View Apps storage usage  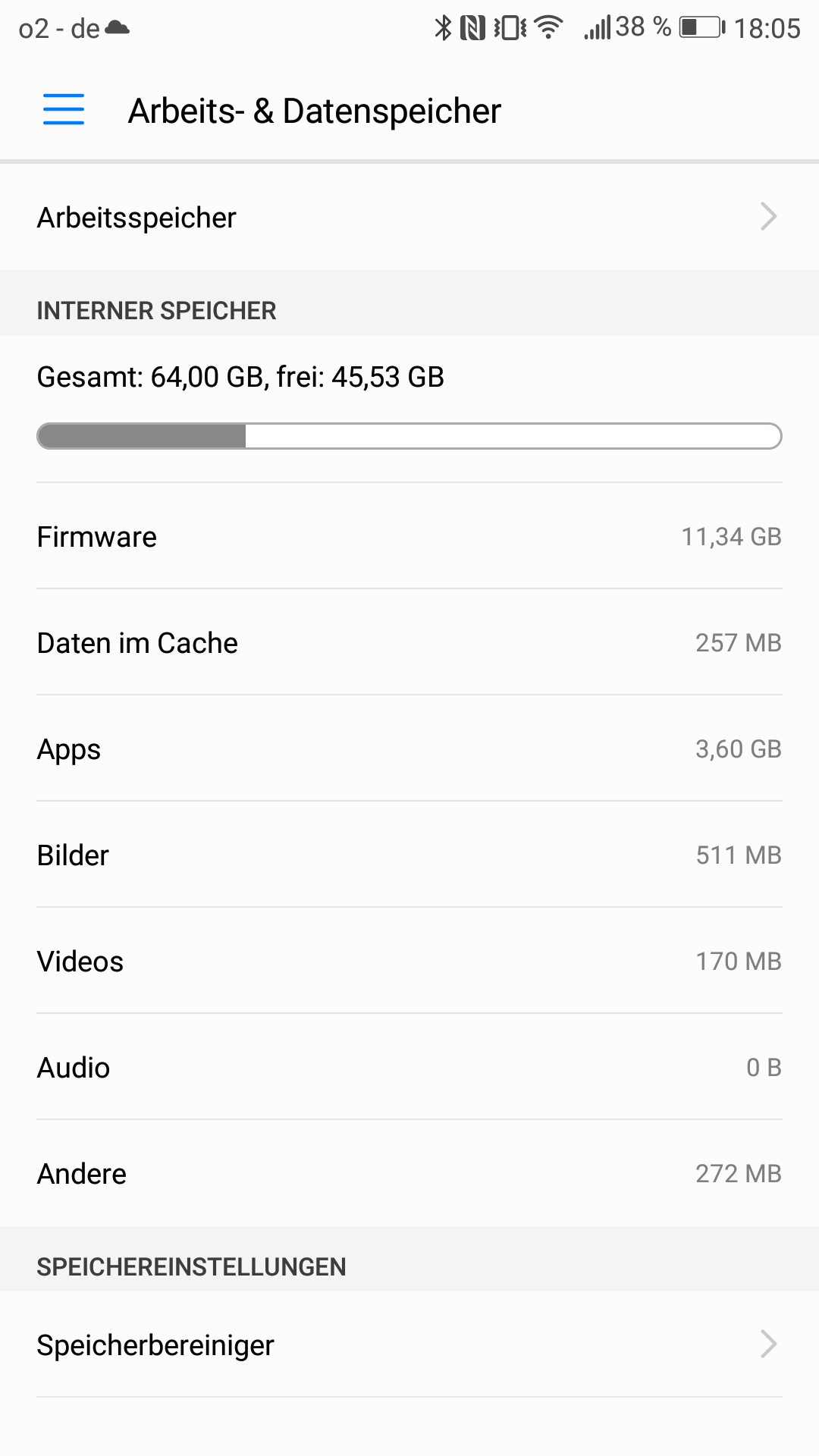click(409, 748)
